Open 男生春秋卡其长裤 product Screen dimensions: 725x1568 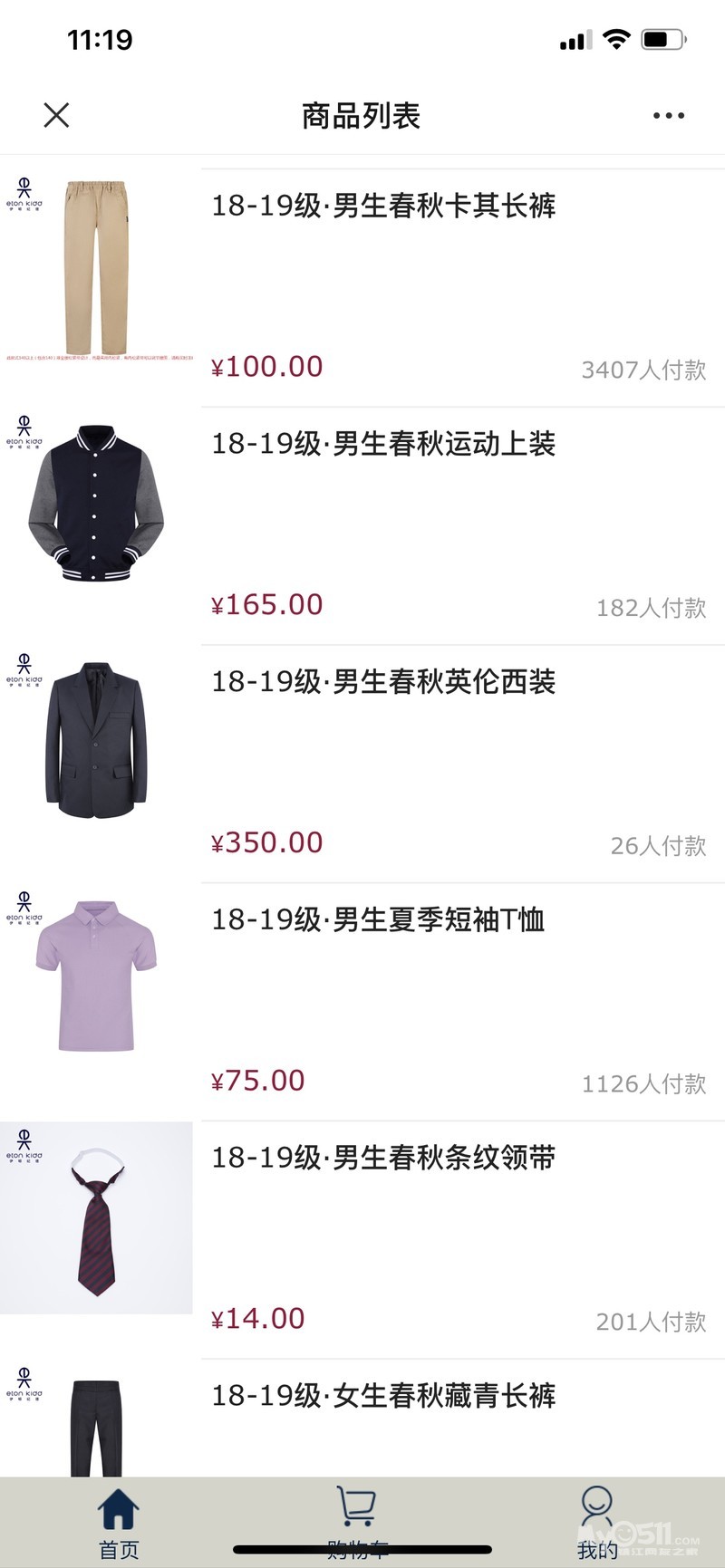tap(383, 207)
